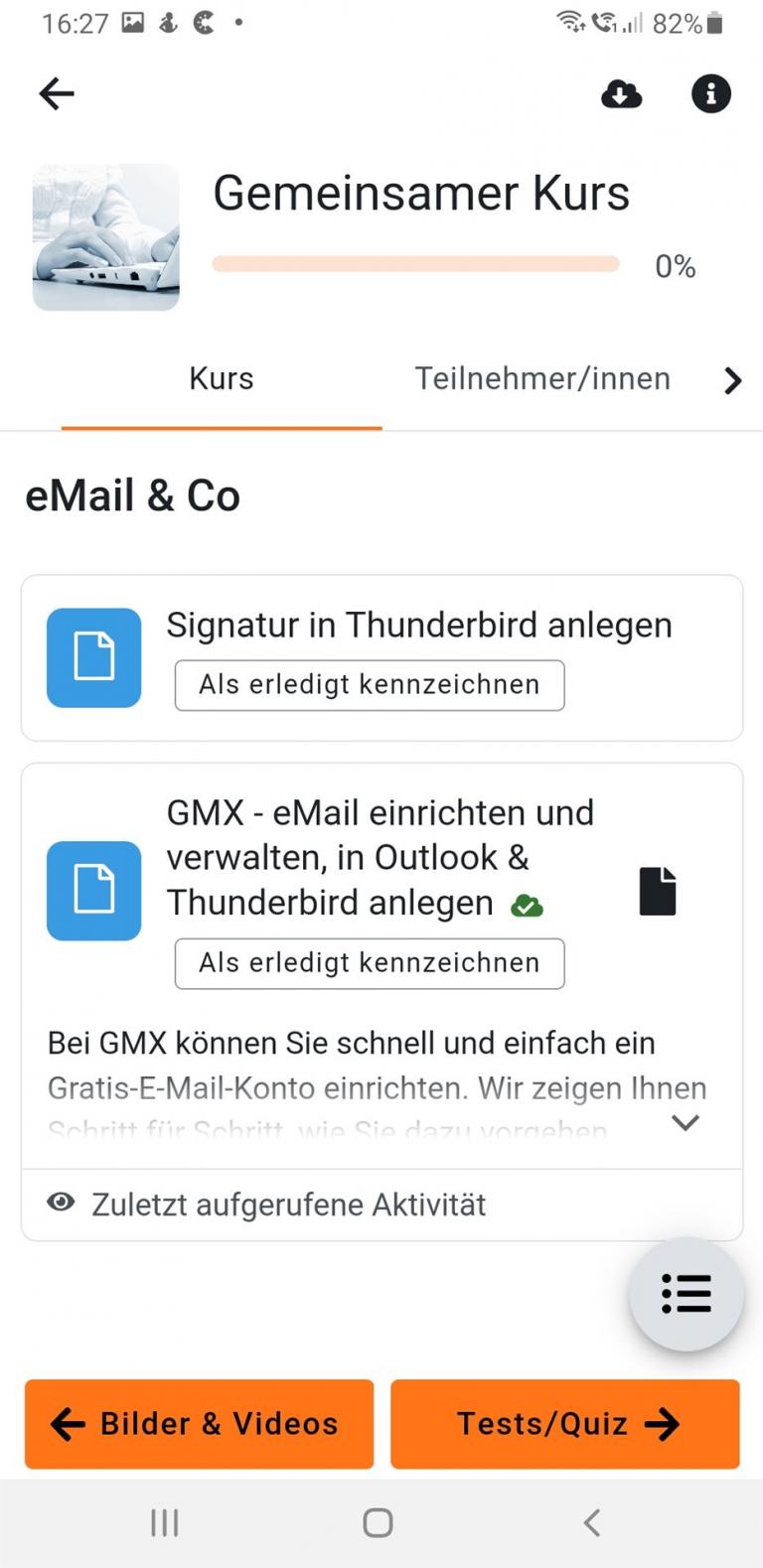This screenshot has height=1568, width=763.
Task: Select the page icon for Signatur in Thunderbird
Action: (93, 657)
